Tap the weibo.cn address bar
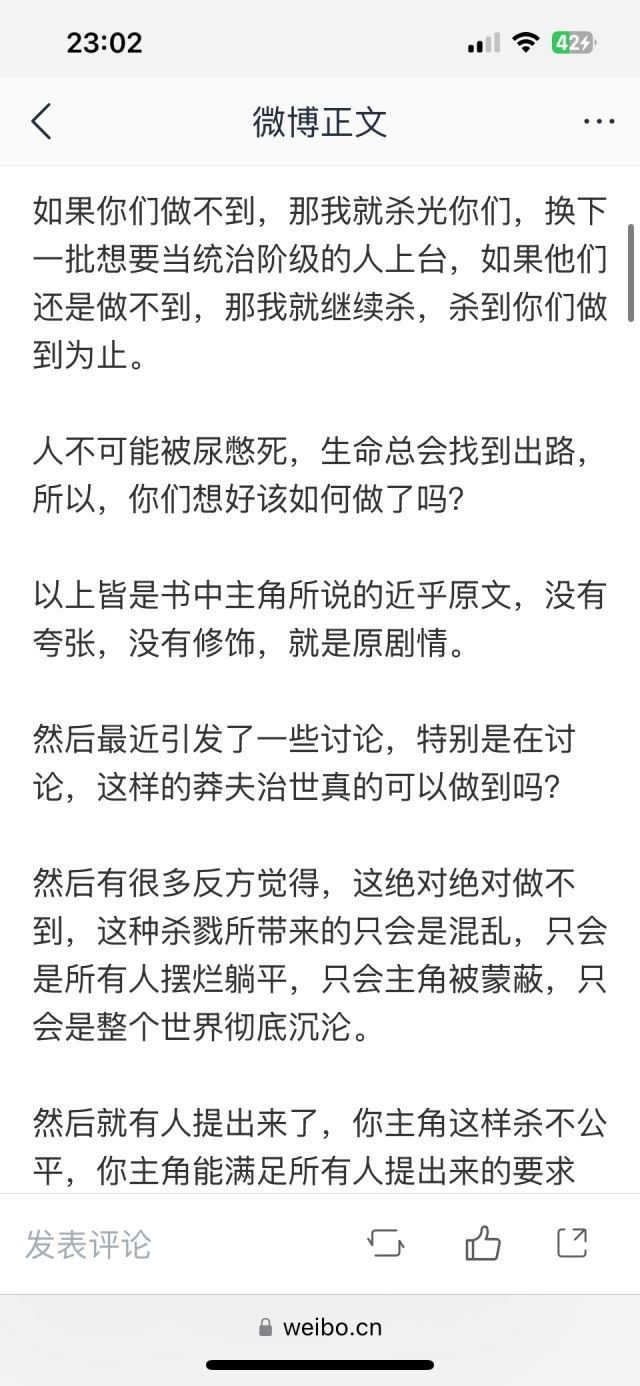Image resolution: width=640 pixels, height=1386 pixels. [x=320, y=1328]
